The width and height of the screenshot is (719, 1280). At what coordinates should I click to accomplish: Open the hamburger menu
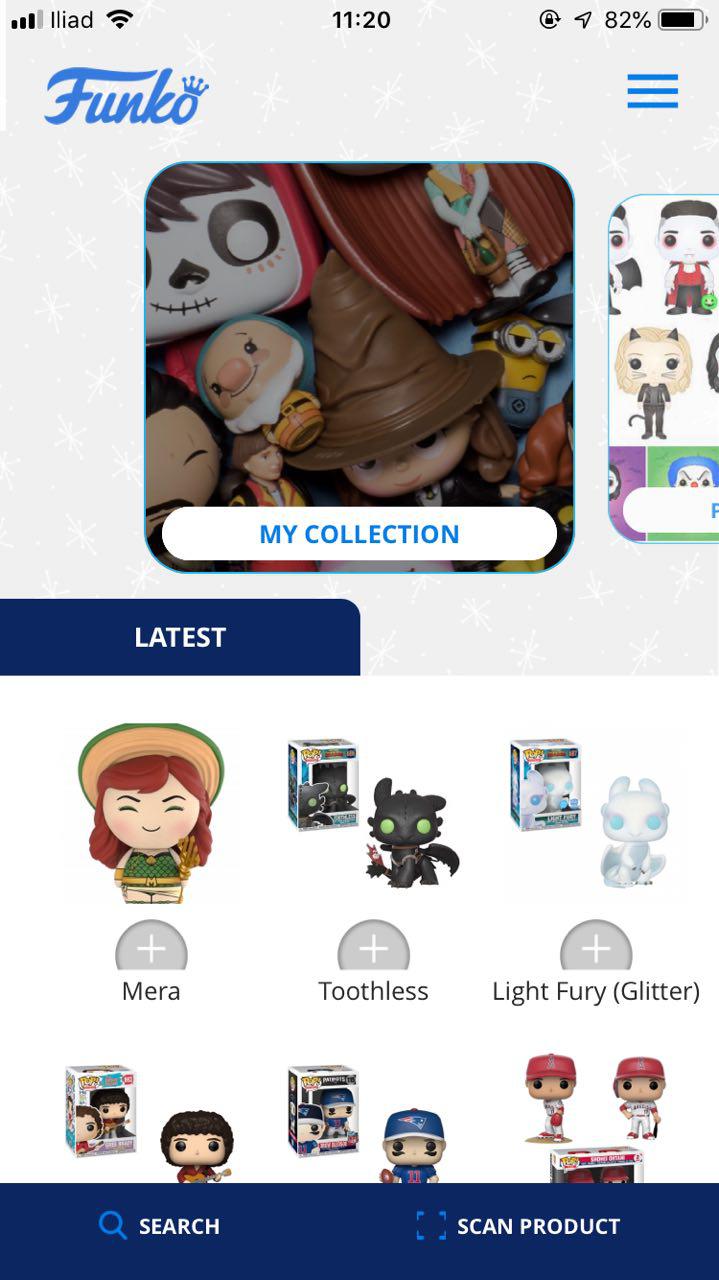coord(652,91)
